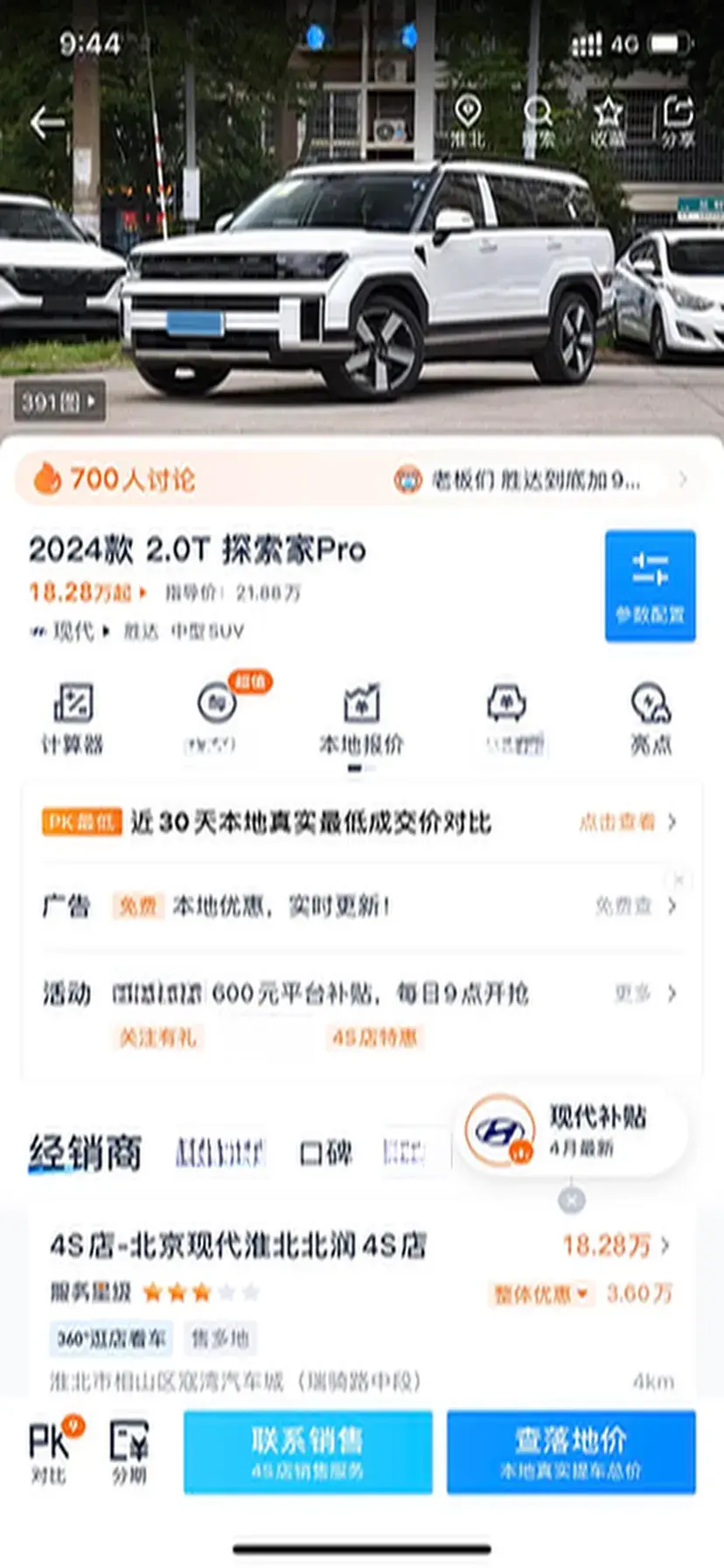Contact sales via 联系销售
Screen dimensions: 724x1568
[x=308, y=1452]
